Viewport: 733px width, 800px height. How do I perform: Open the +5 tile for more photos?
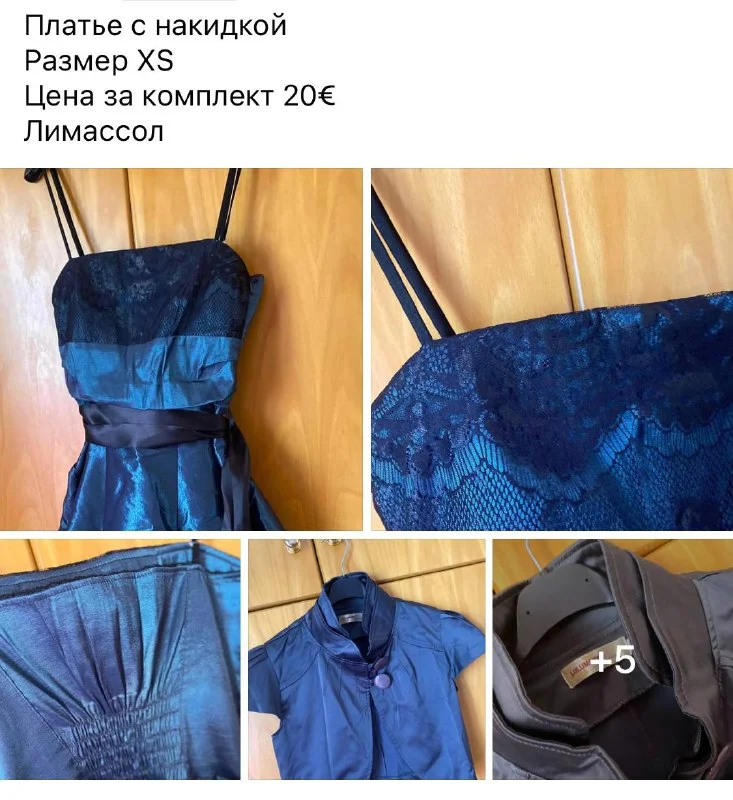click(x=612, y=660)
